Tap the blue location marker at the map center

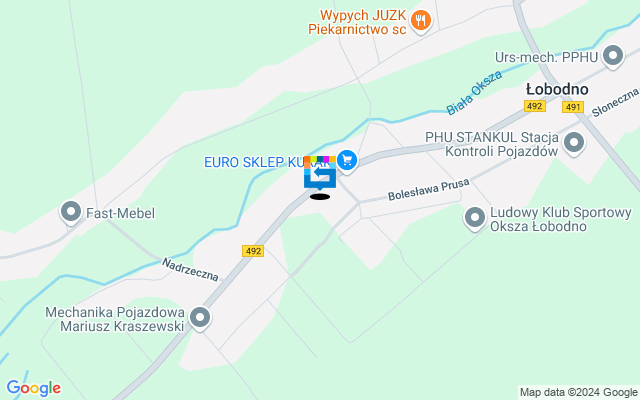point(320,175)
